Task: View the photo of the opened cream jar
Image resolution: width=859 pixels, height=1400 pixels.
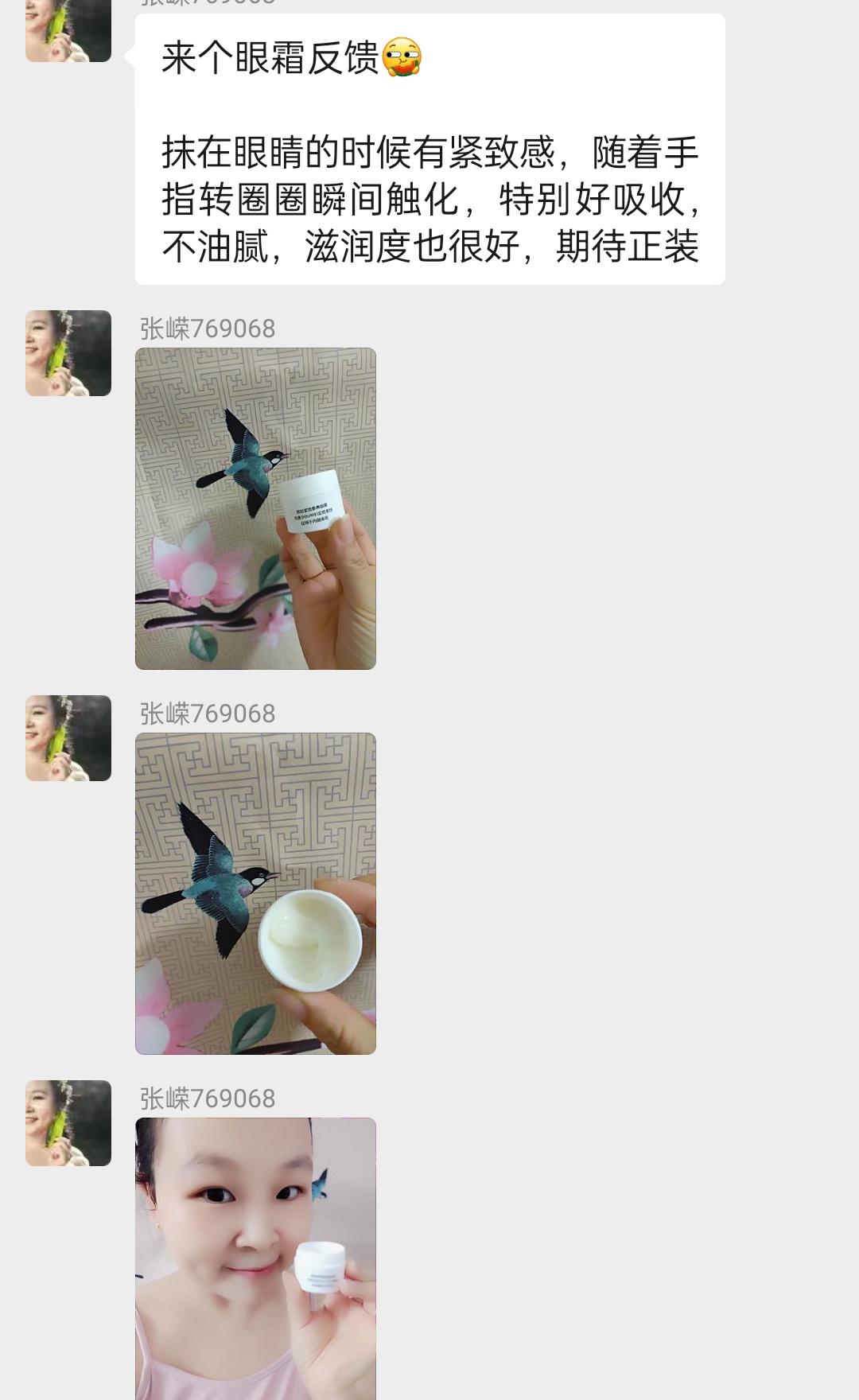Action: click(x=255, y=893)
